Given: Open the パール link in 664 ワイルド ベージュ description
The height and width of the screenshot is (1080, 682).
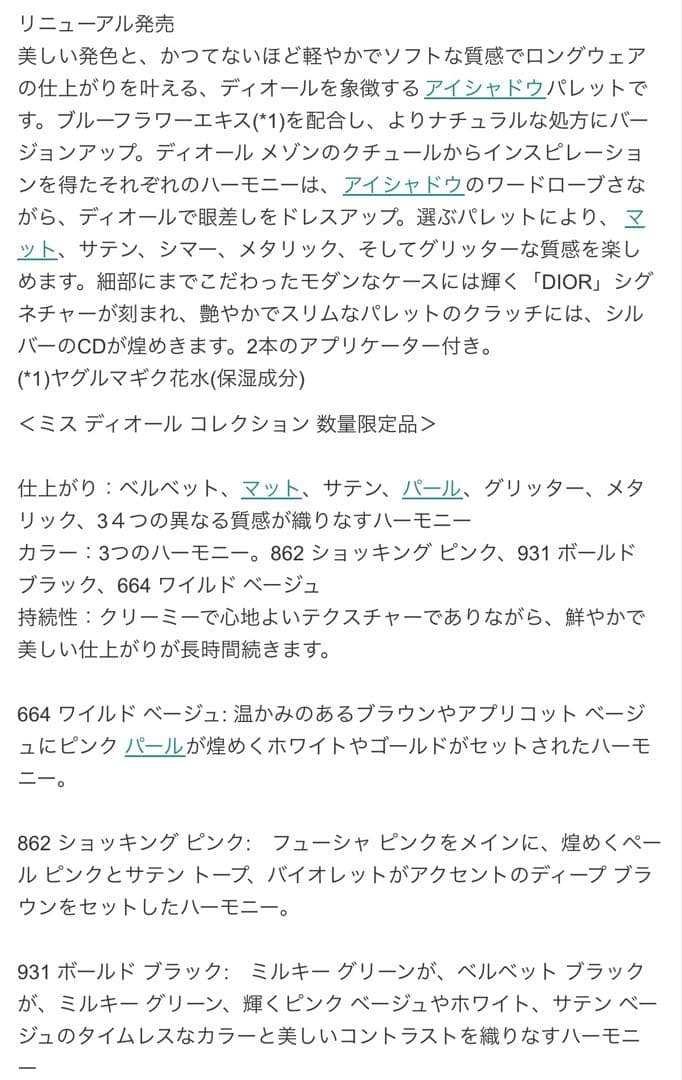Looking at the screenshot, I should pyautogui.click(x=154, y=747).
